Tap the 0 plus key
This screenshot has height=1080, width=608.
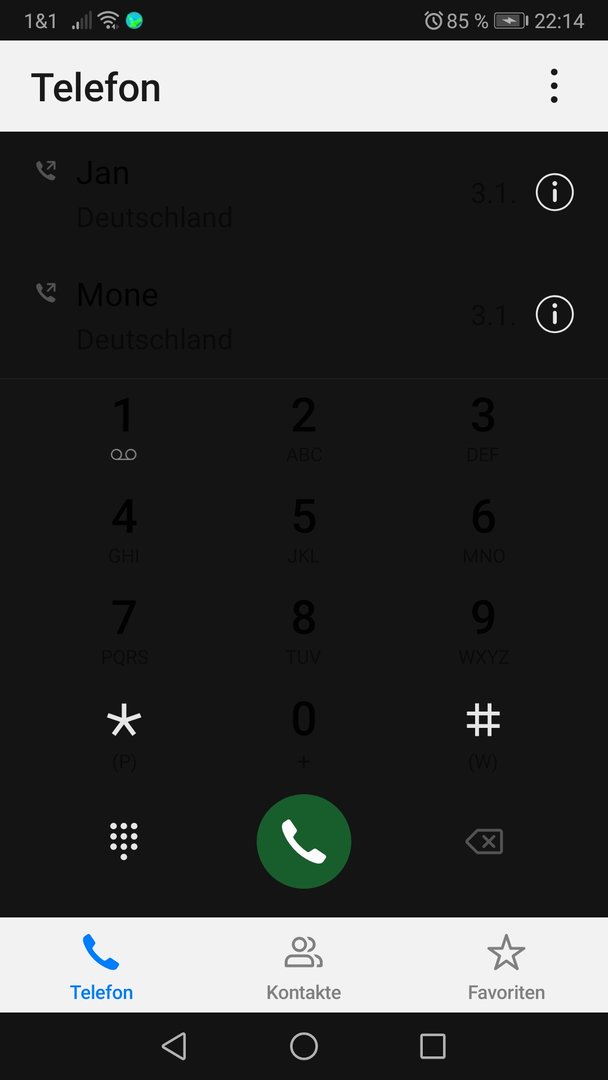304,731
